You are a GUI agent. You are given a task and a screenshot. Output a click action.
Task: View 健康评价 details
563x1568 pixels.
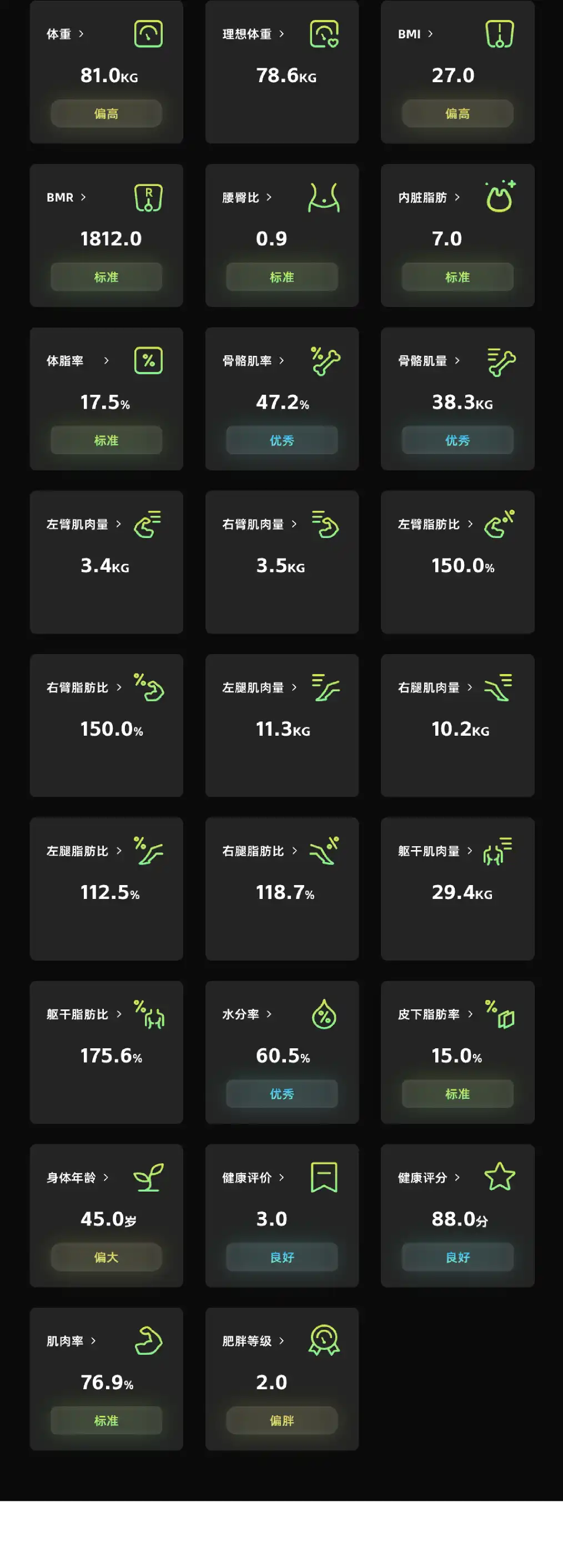click(x=281, y=1215)
